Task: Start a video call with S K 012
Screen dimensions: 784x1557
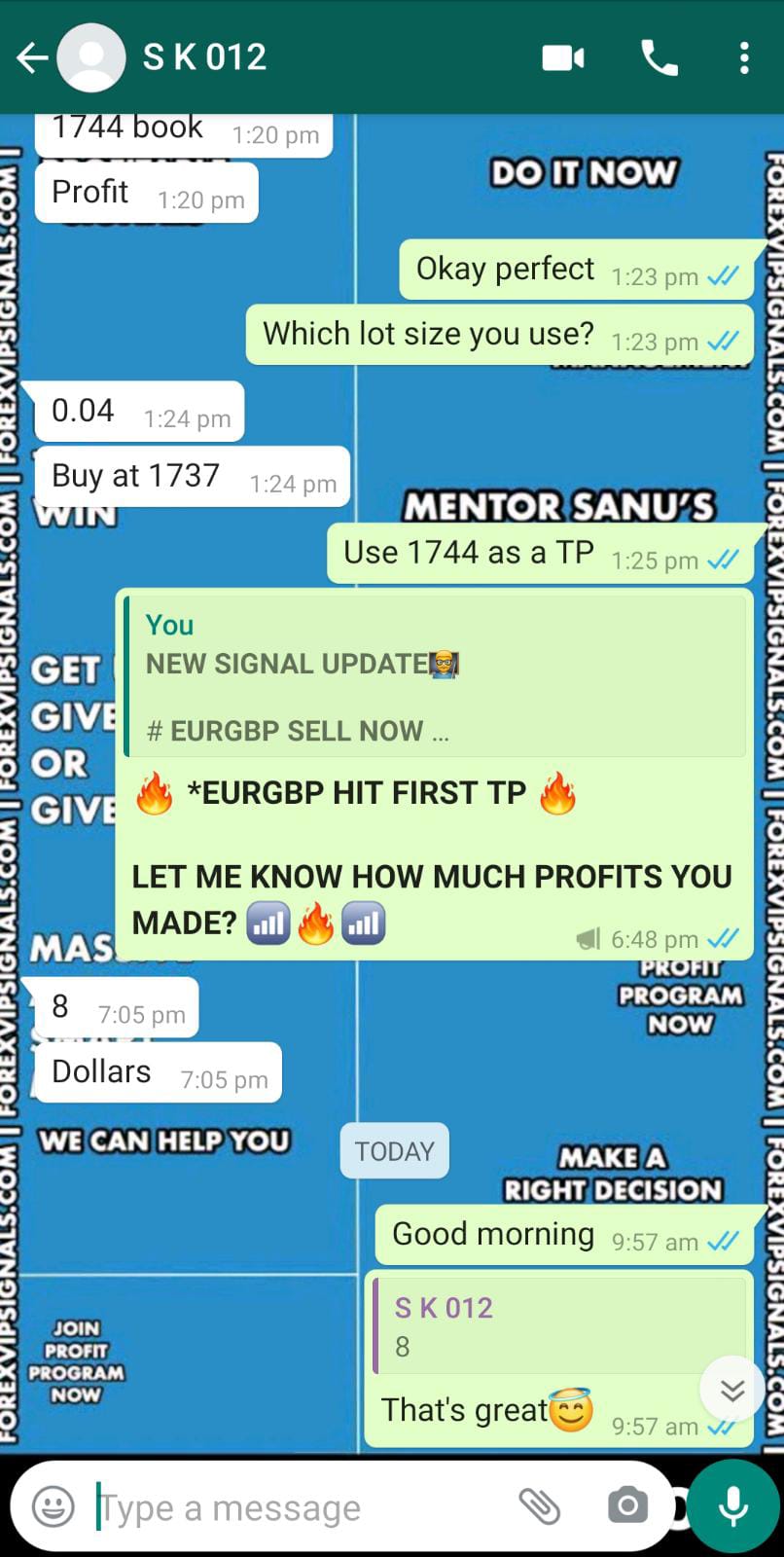Action: 563,58
